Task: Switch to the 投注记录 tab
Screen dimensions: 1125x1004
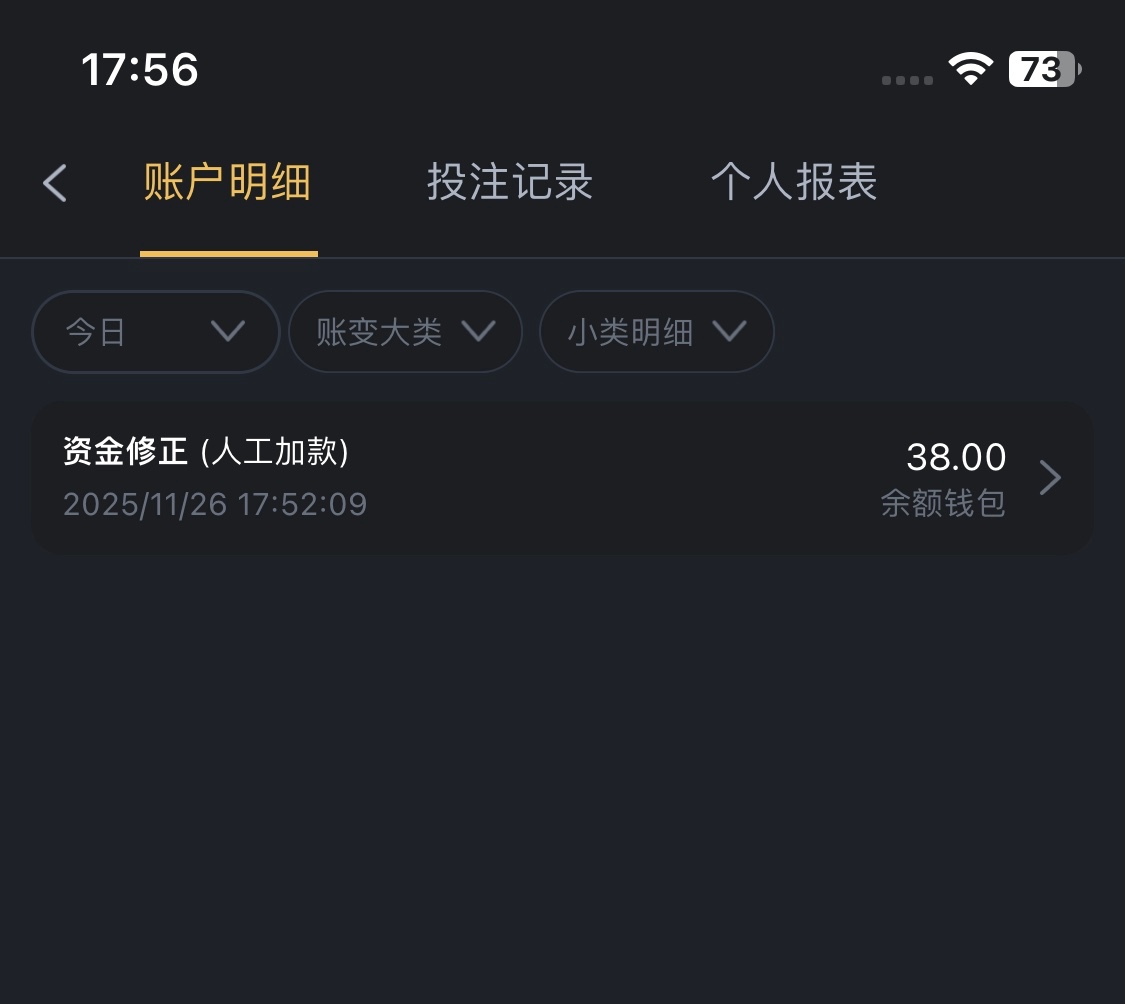Action: (x=510, y=184)
